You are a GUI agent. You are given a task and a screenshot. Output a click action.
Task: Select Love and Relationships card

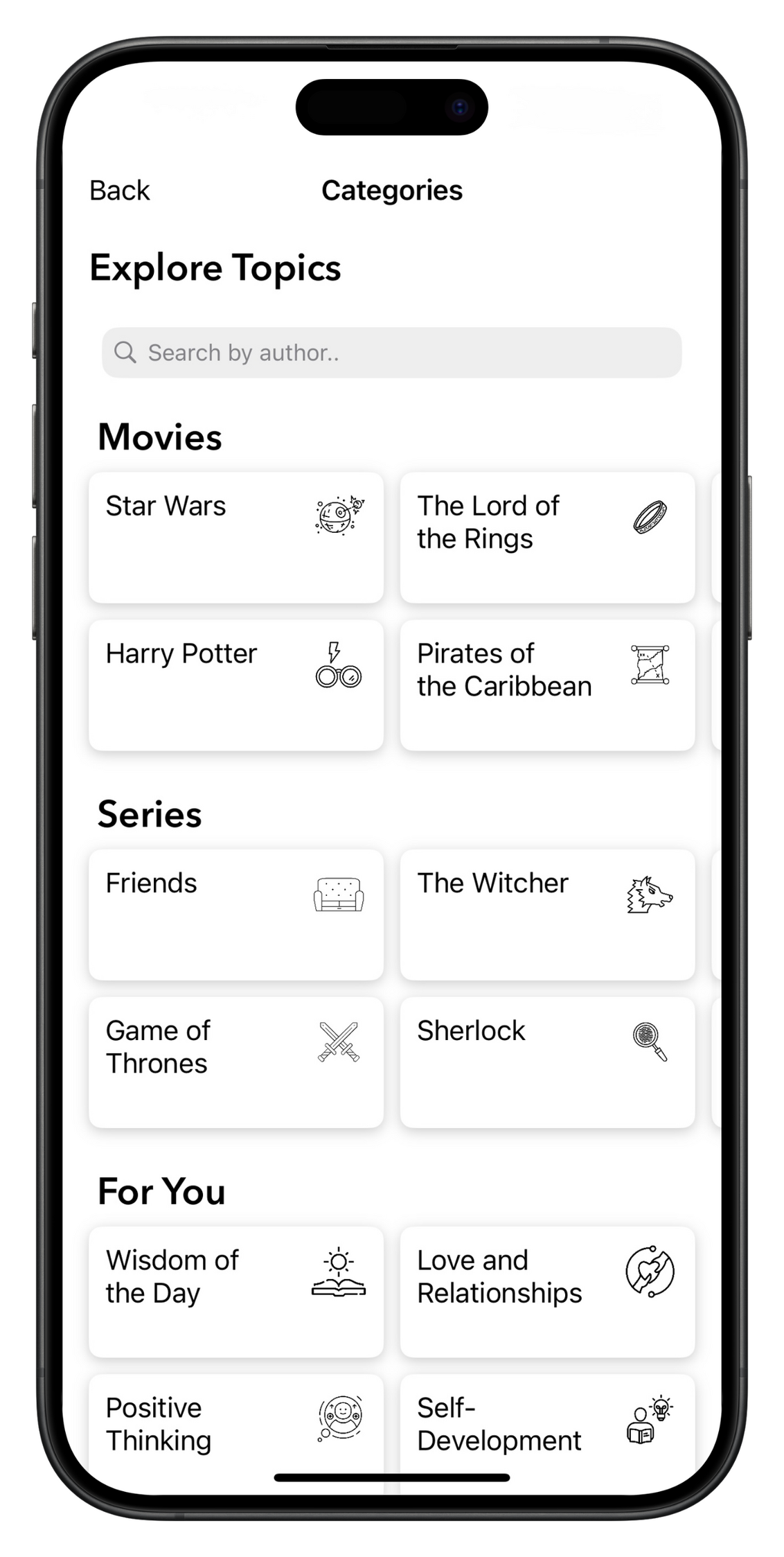pos(547,1291)
